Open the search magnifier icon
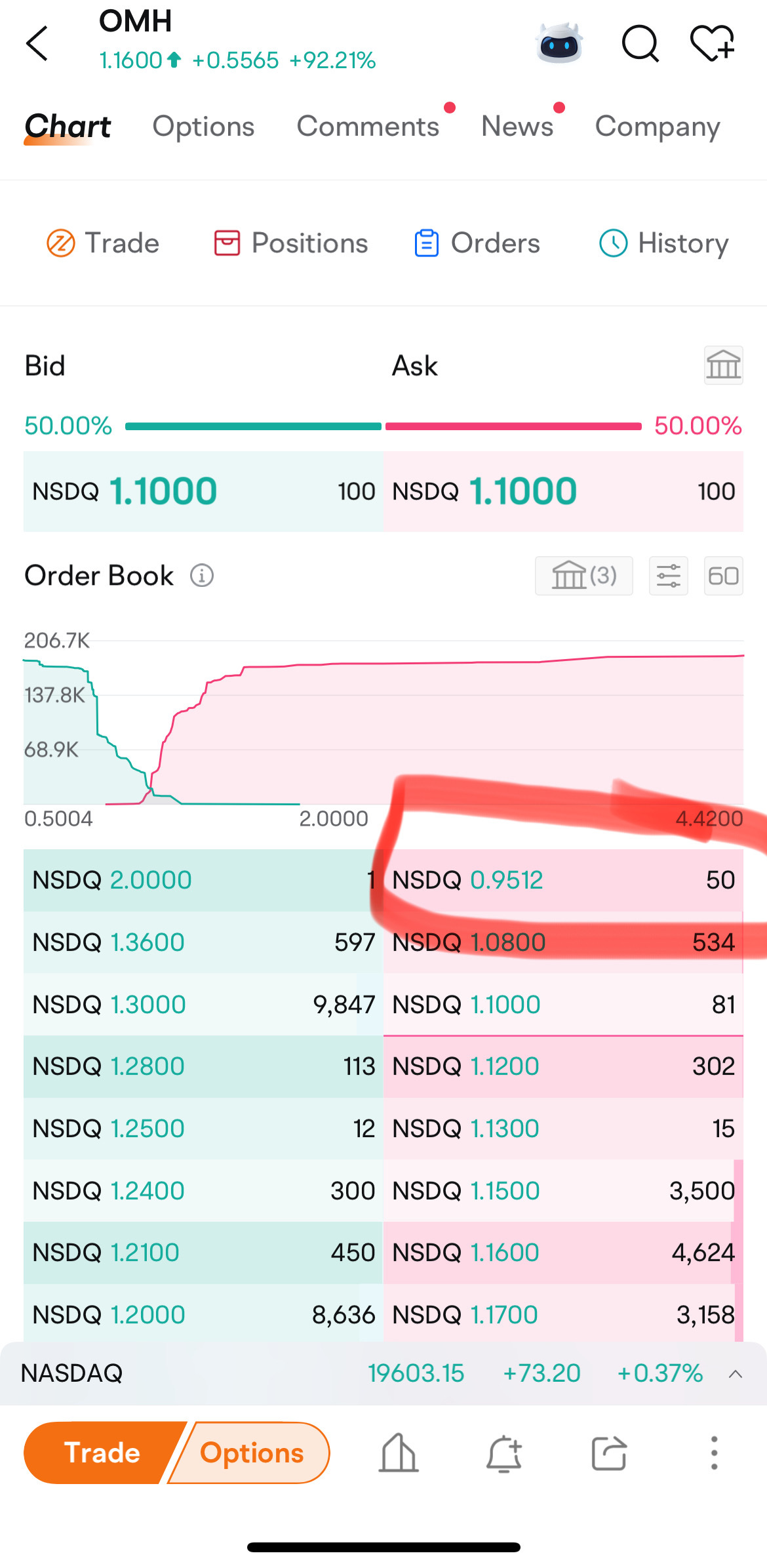Screen dimensions: 767x1568 point(640,43)
